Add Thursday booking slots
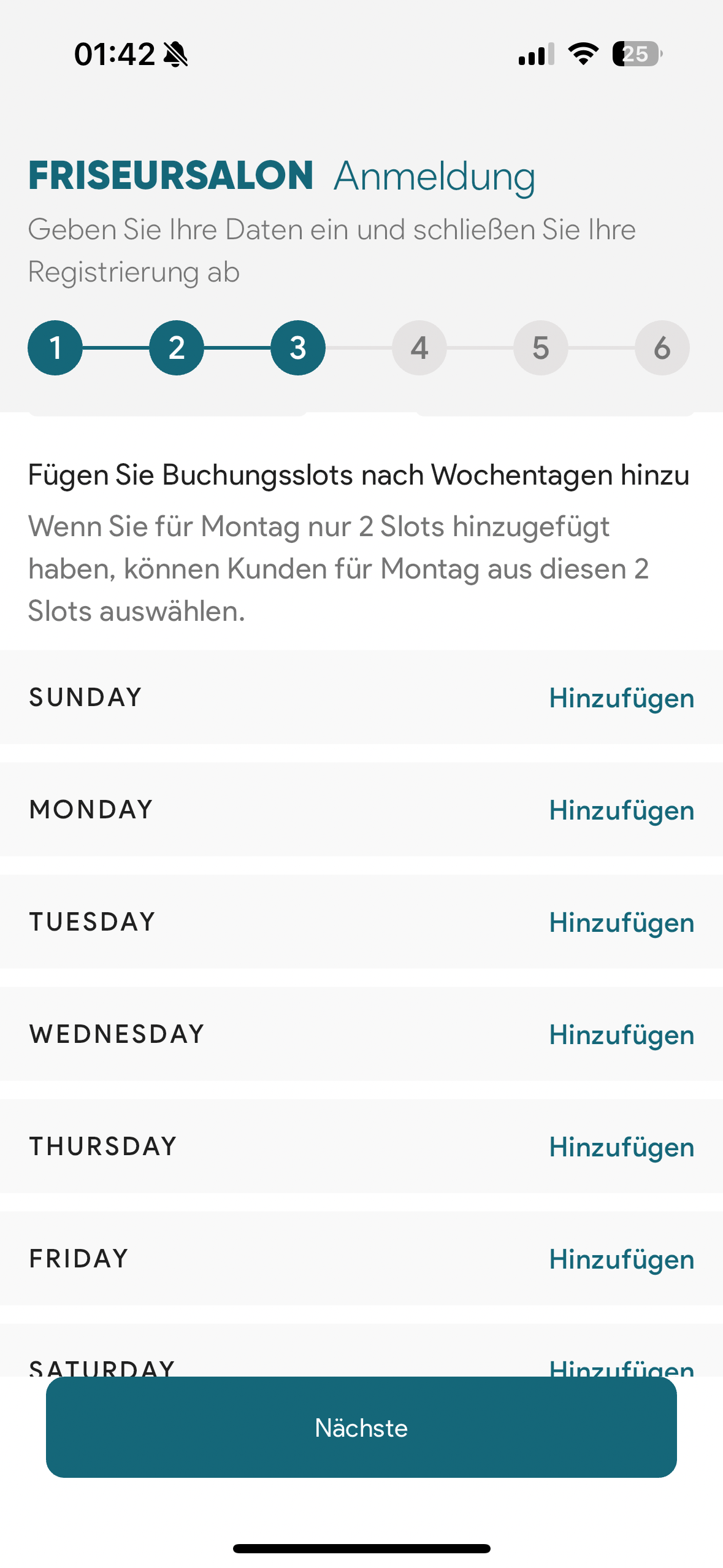Viewport: 723px width, 1568px height. [621, 1148]
